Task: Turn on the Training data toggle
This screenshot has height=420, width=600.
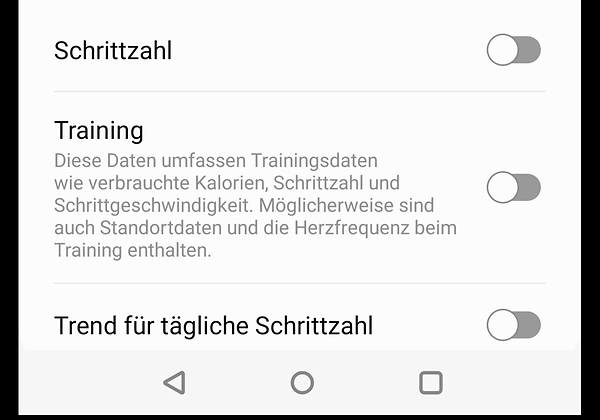Action: (513, 187)
